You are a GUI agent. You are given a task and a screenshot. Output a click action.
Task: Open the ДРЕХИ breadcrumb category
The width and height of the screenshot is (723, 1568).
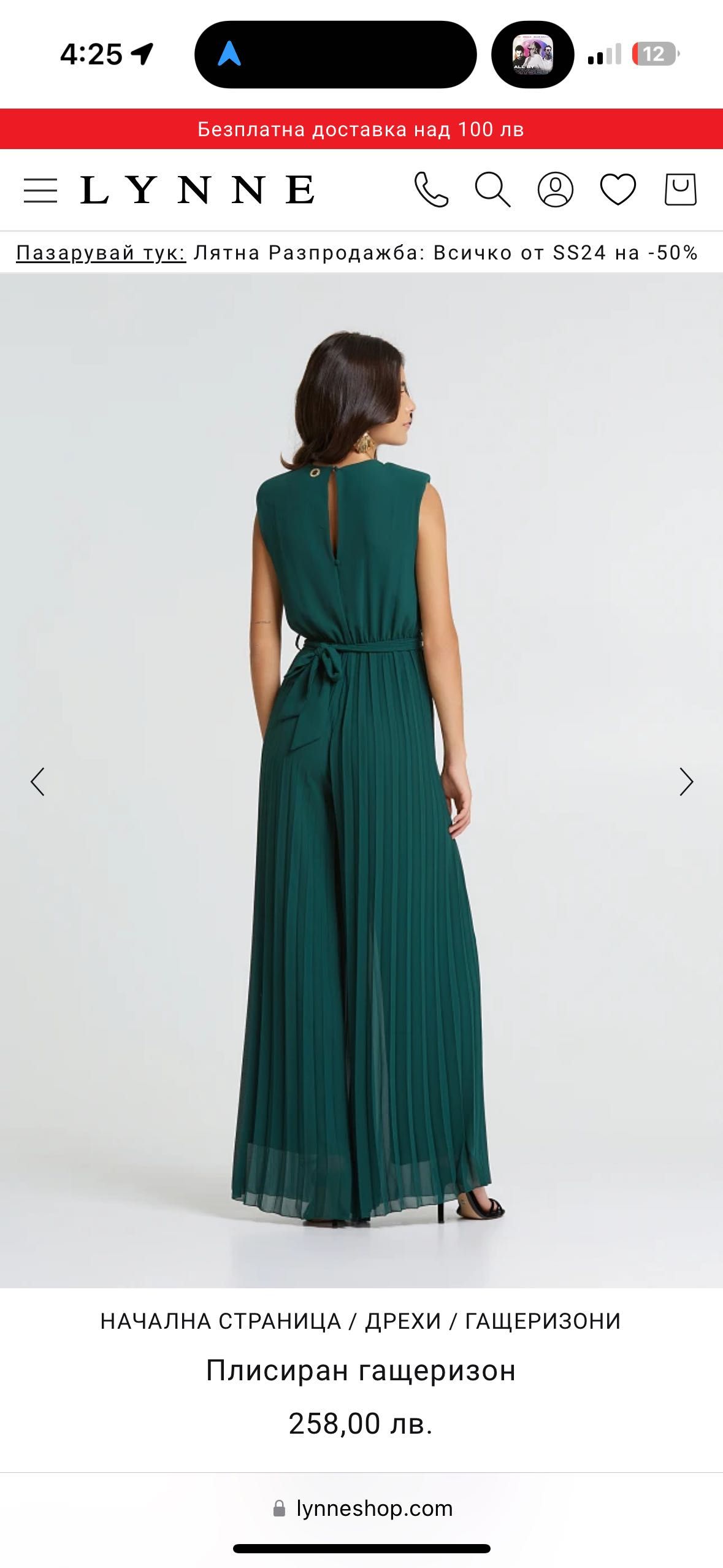(x=403, y=1321)
